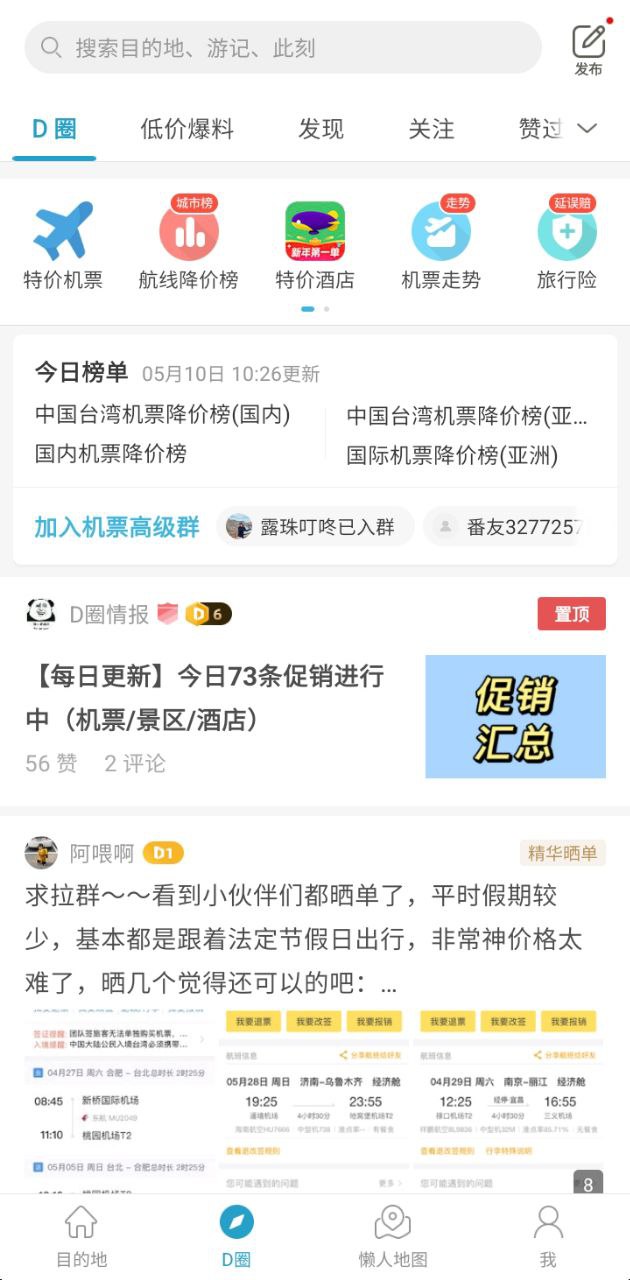
Task: Open 机票走势 trends
Action: point(441,246)
